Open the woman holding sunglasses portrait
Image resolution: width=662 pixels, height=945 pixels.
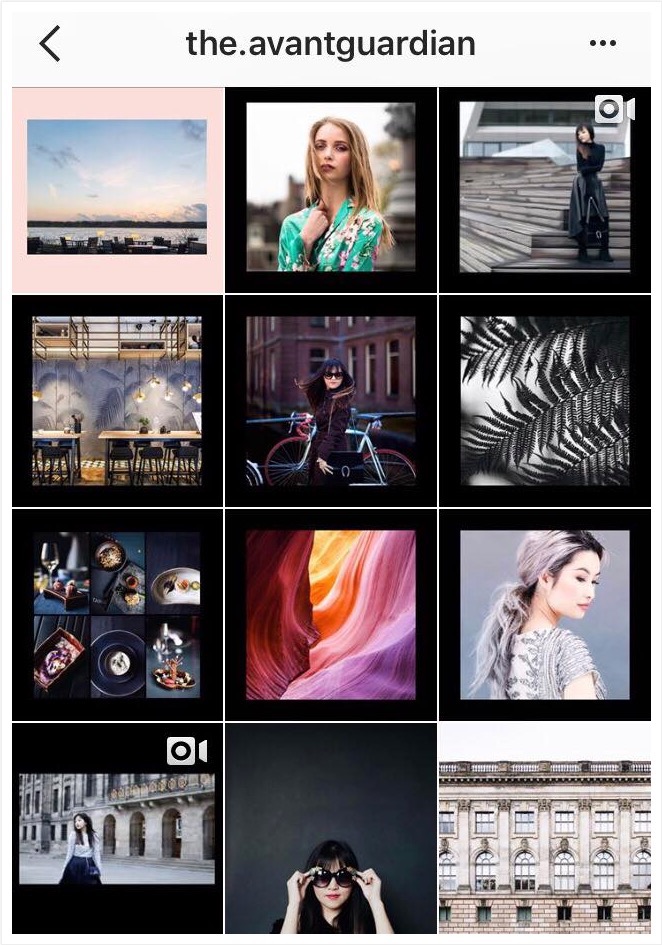[331, 828]
